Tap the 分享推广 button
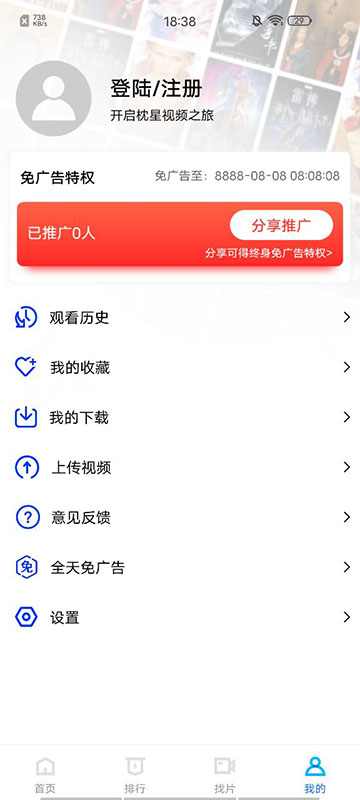Viewport: 360px width, 800px height. [281, 226]
